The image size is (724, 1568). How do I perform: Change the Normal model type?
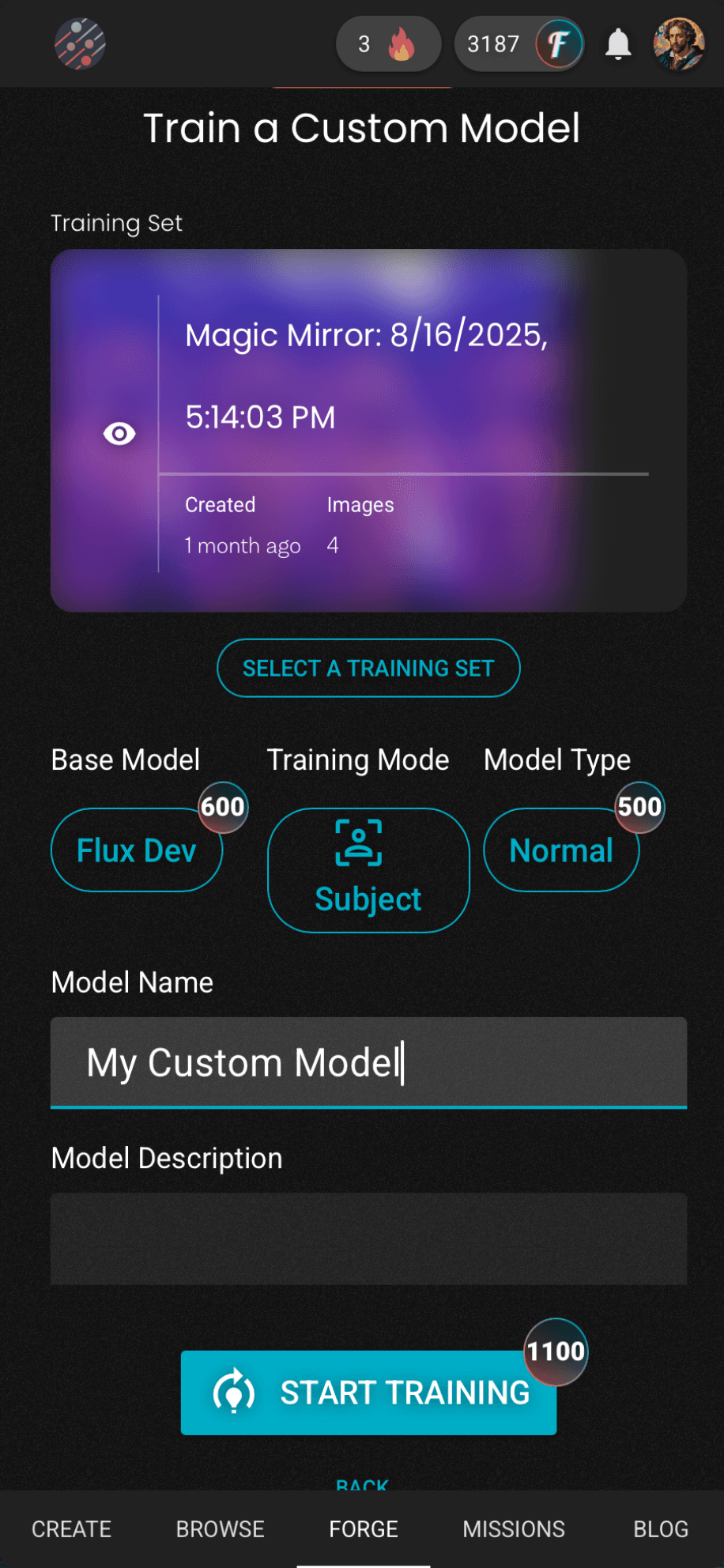(x=561, y=850)
